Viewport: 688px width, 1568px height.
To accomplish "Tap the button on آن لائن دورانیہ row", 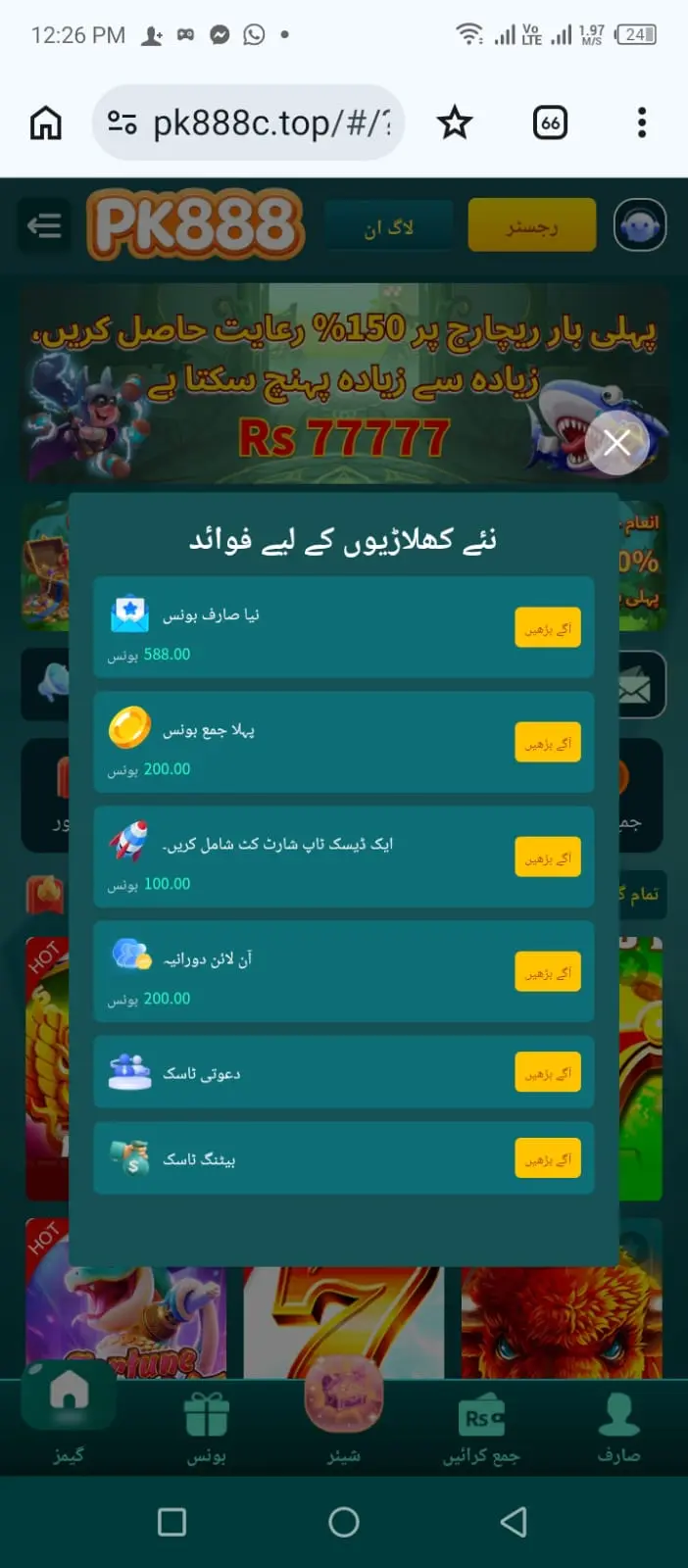I will [548, 972].
